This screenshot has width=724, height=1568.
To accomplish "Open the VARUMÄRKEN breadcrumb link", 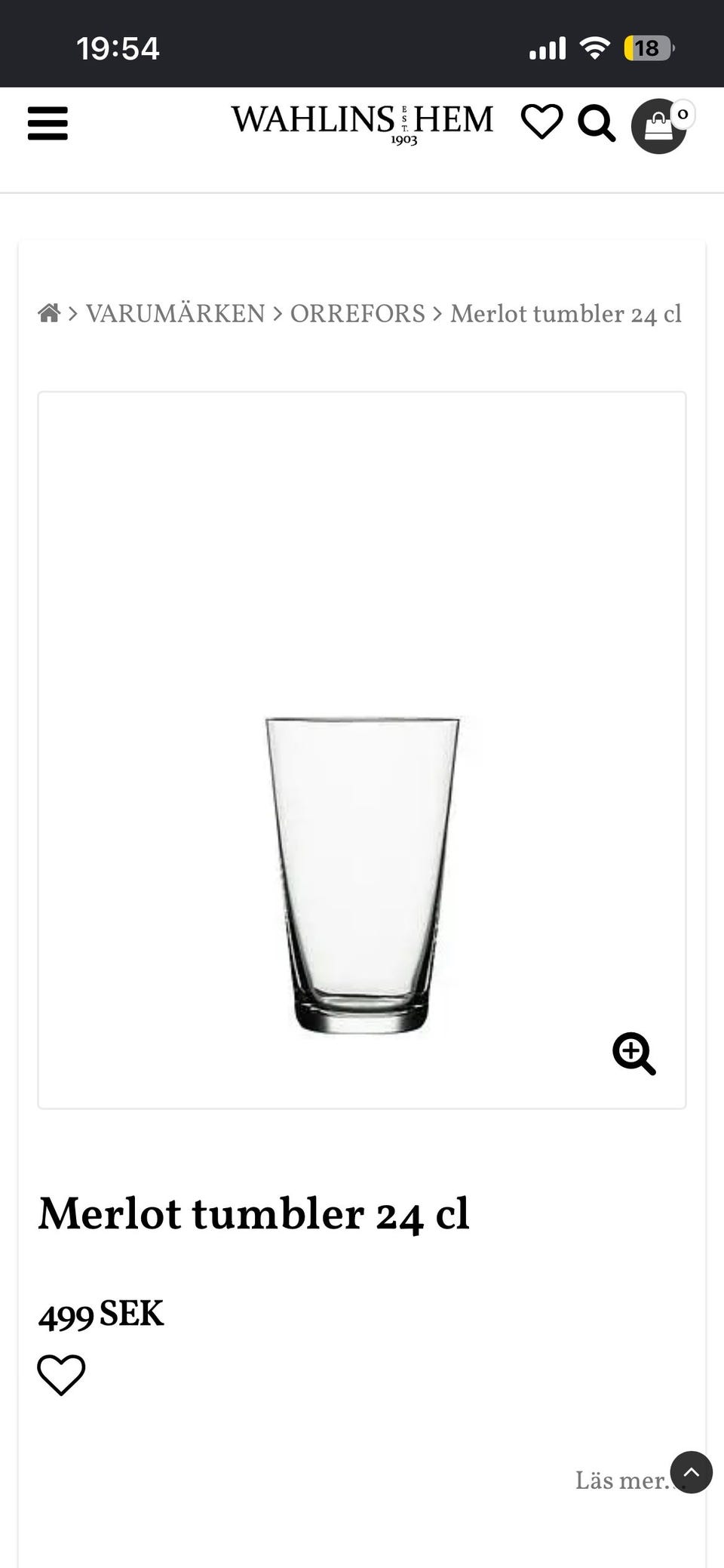I will pyautogui.click(x=175, y=314).
